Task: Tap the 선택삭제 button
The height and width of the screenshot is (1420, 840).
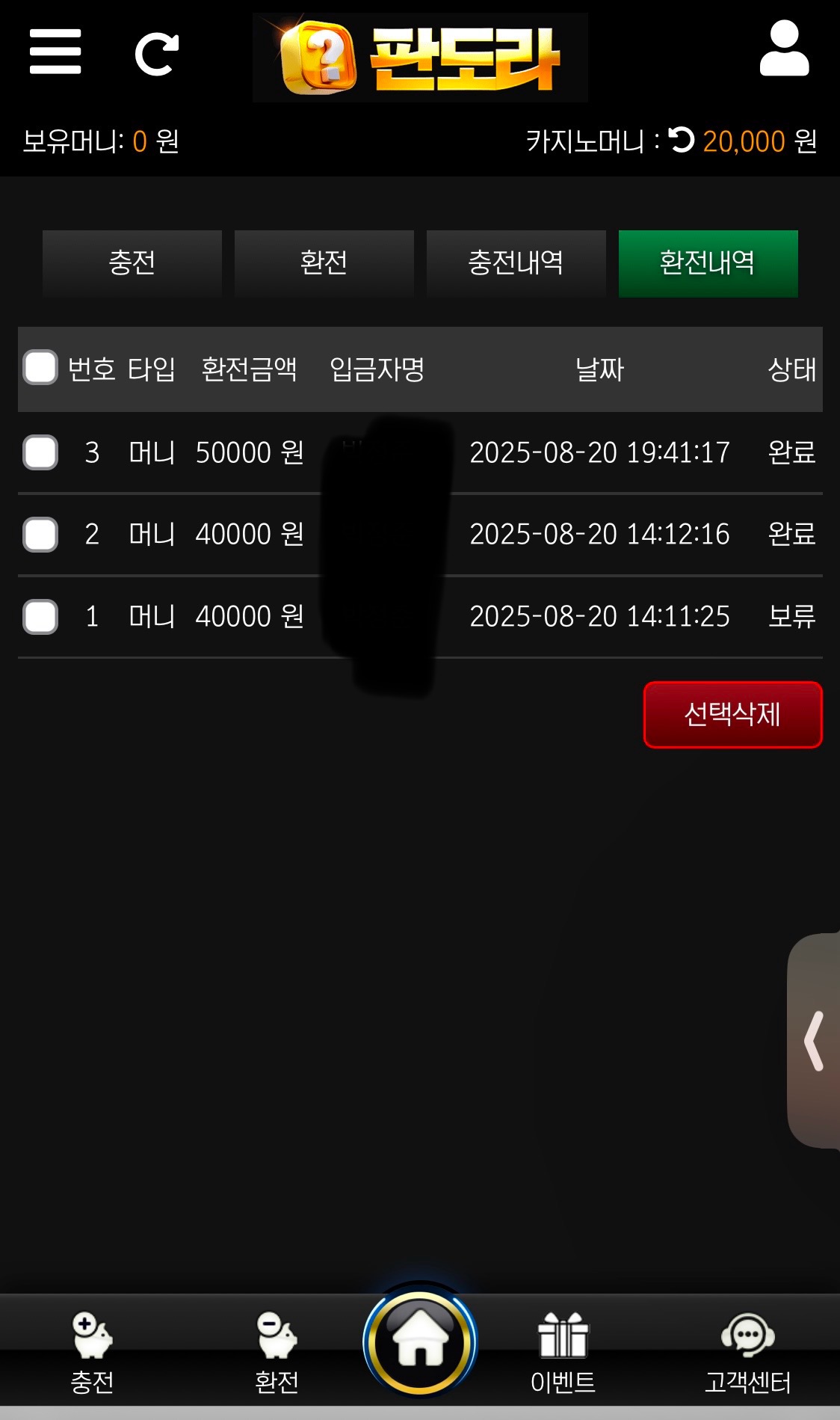Action: click(x=732, y=714)
